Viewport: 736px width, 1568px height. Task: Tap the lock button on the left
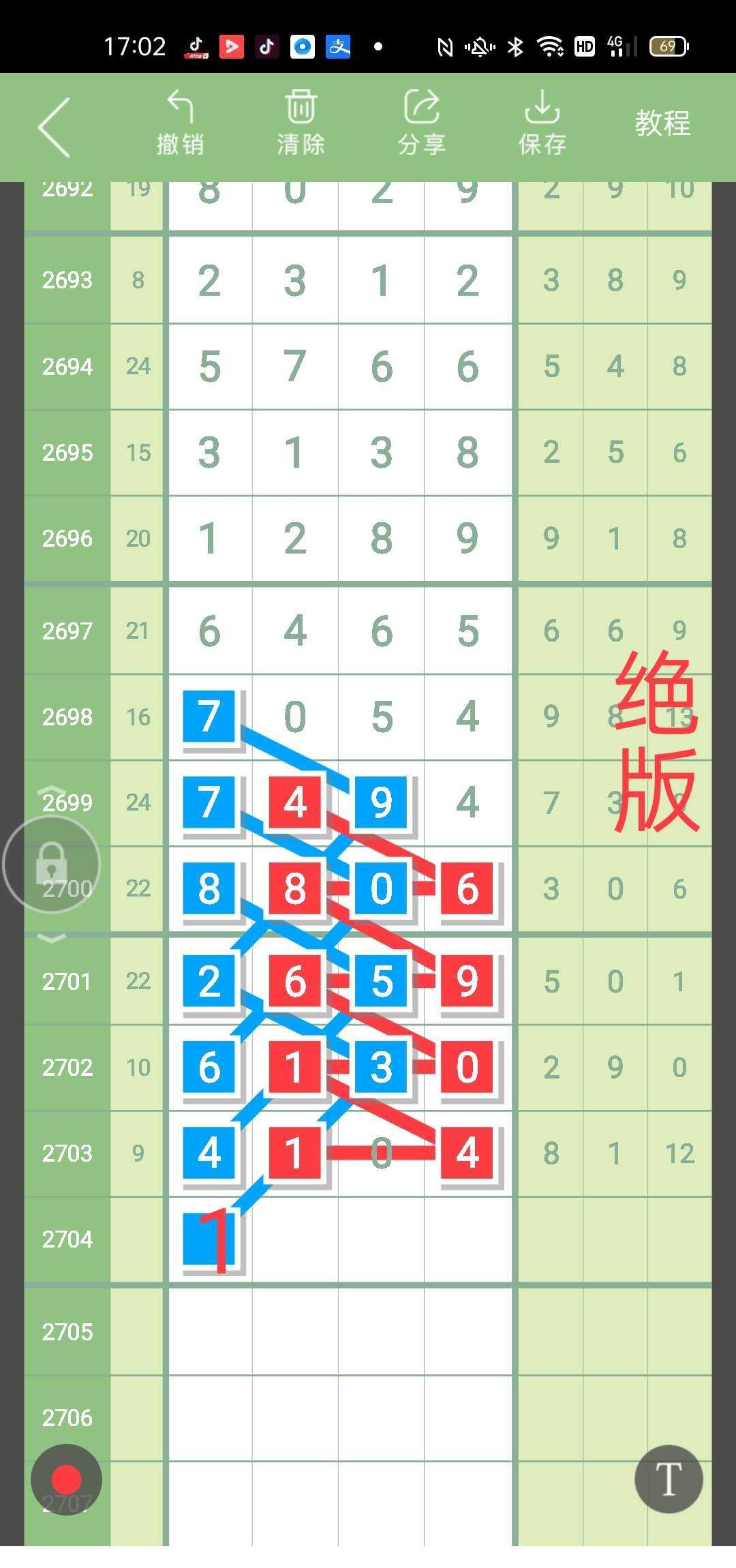coord(52,864)
